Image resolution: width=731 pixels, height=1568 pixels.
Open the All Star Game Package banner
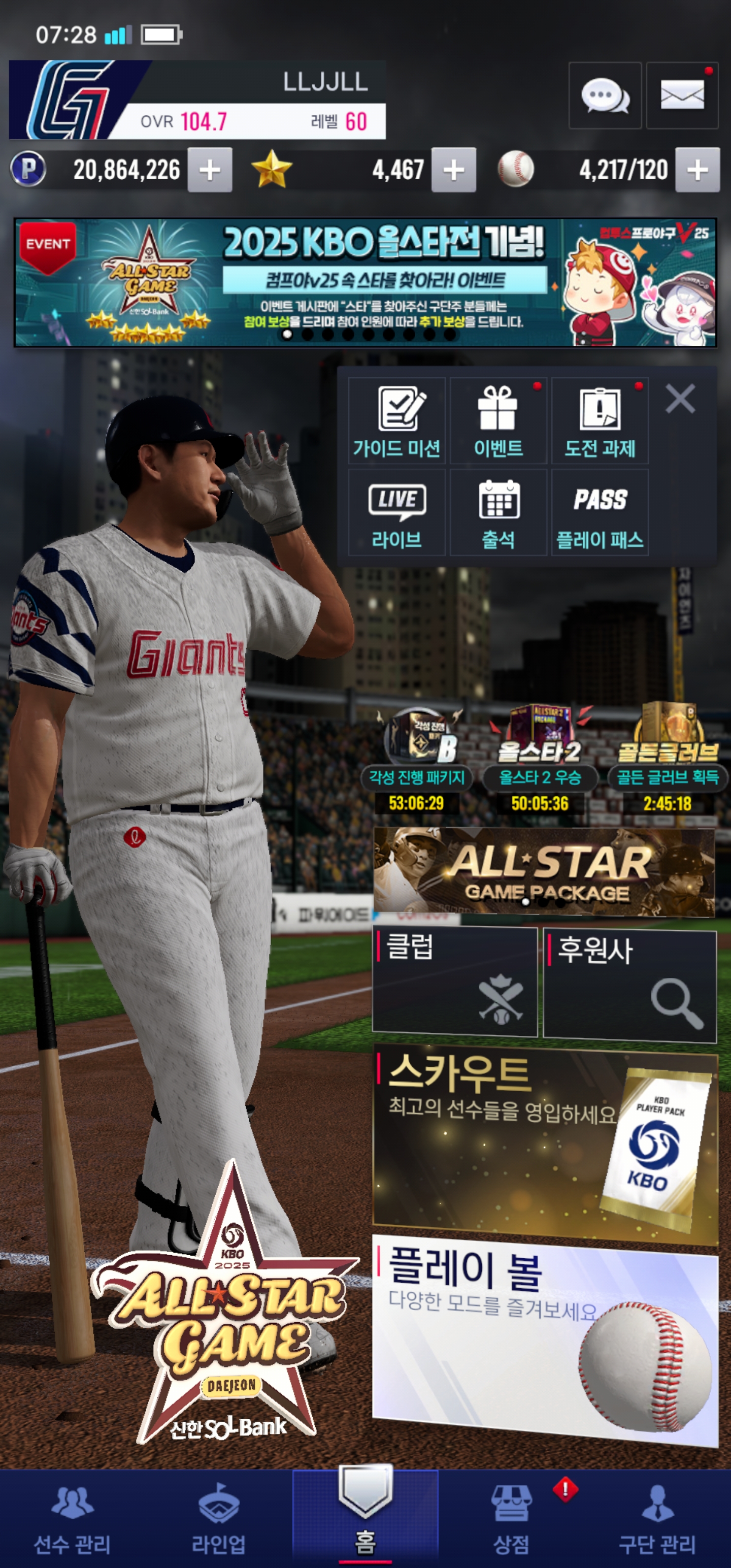point(544,871)
